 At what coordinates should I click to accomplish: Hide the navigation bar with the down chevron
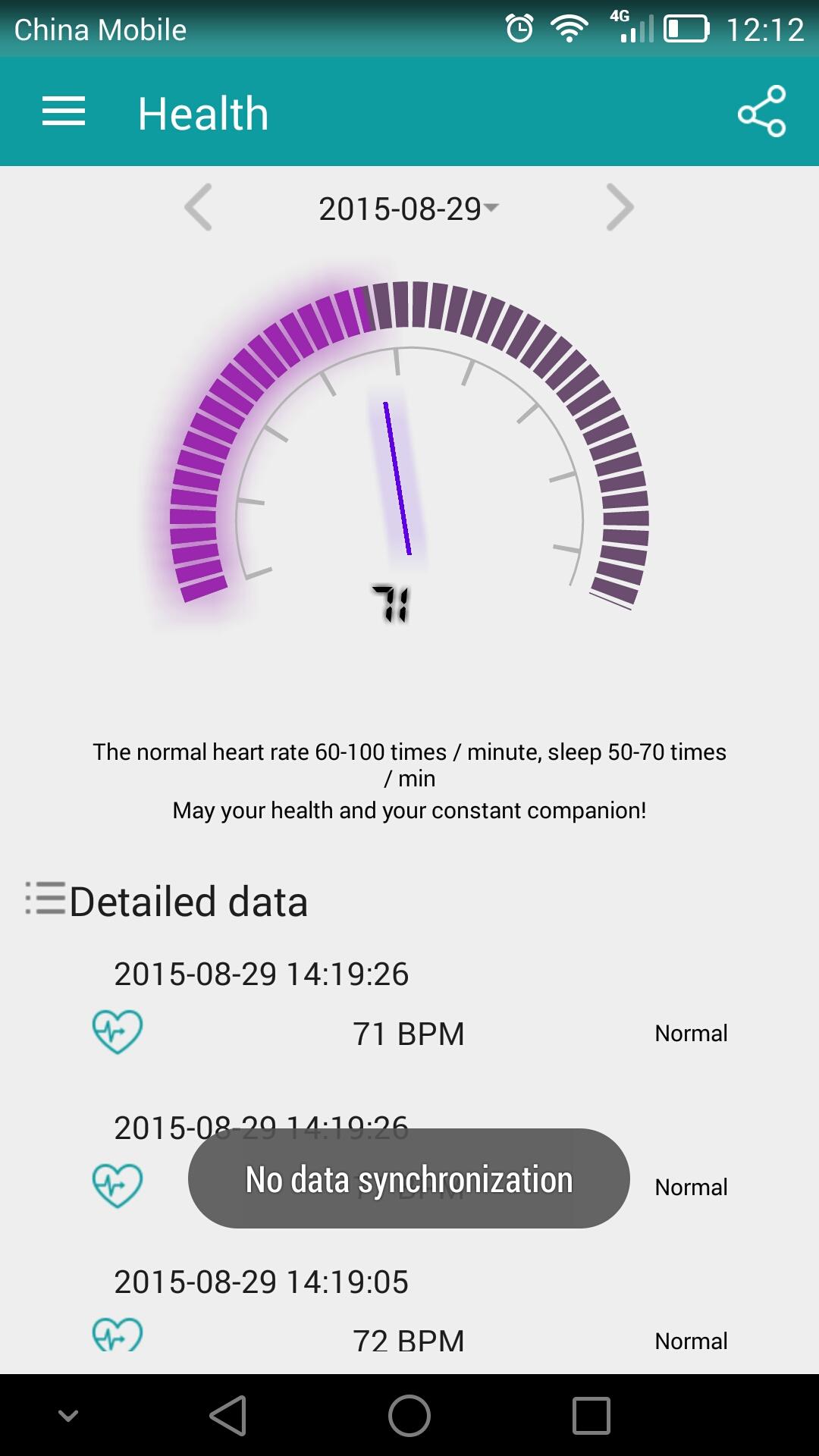(68, 1415)
